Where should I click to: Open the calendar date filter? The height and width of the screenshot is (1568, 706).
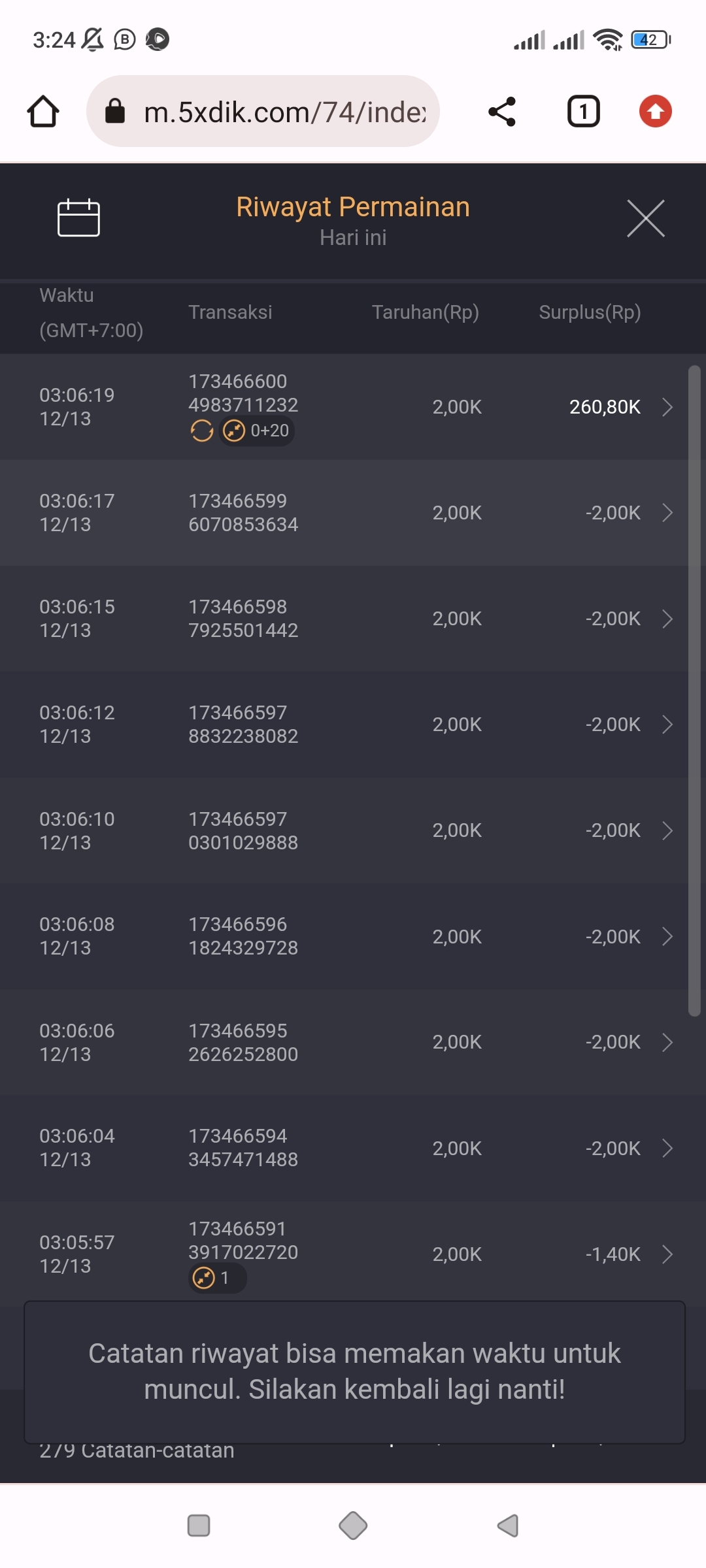78,218
